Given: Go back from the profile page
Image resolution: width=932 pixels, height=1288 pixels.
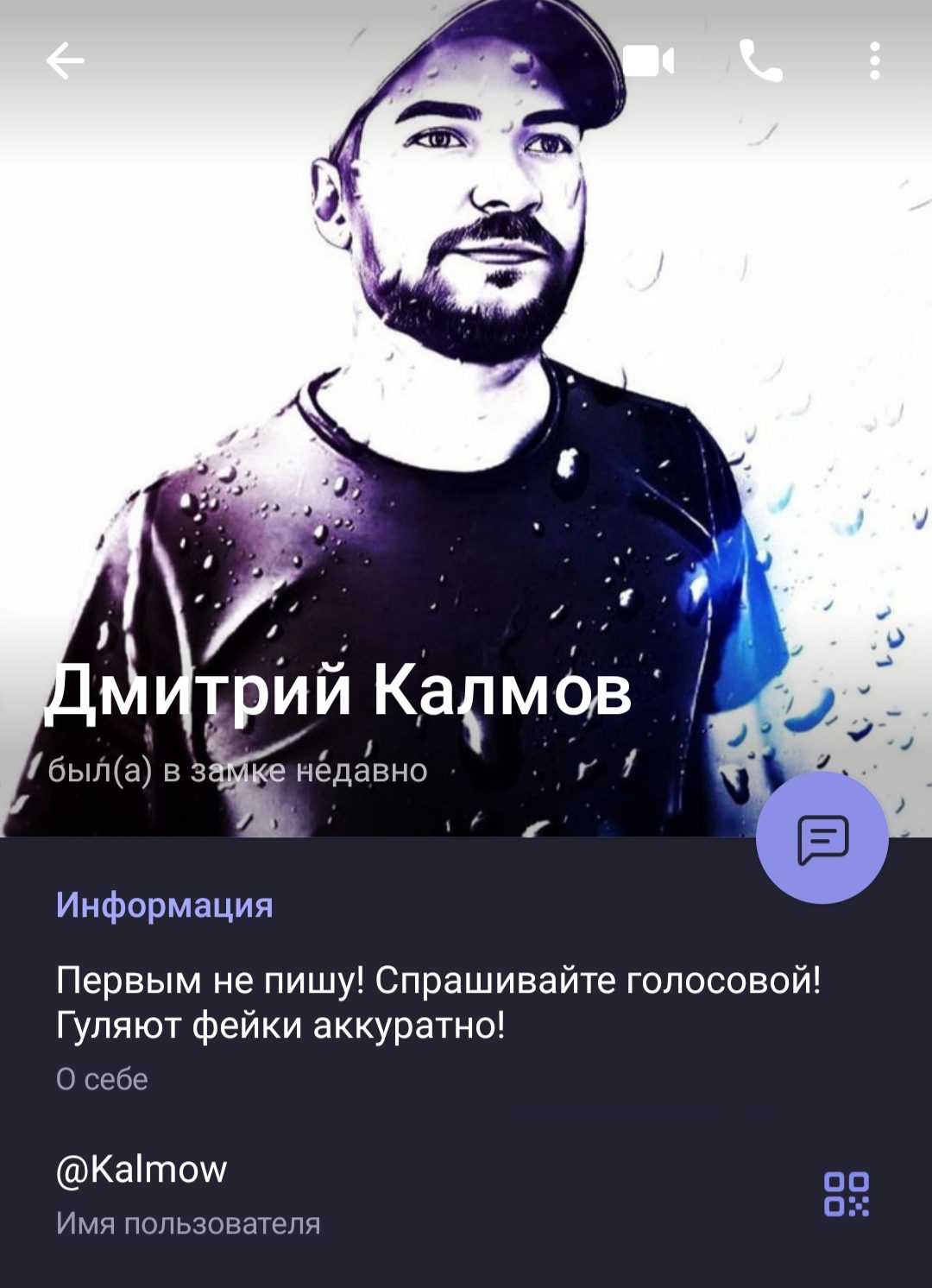Looking at the screenshot, I should pos(65,61).
